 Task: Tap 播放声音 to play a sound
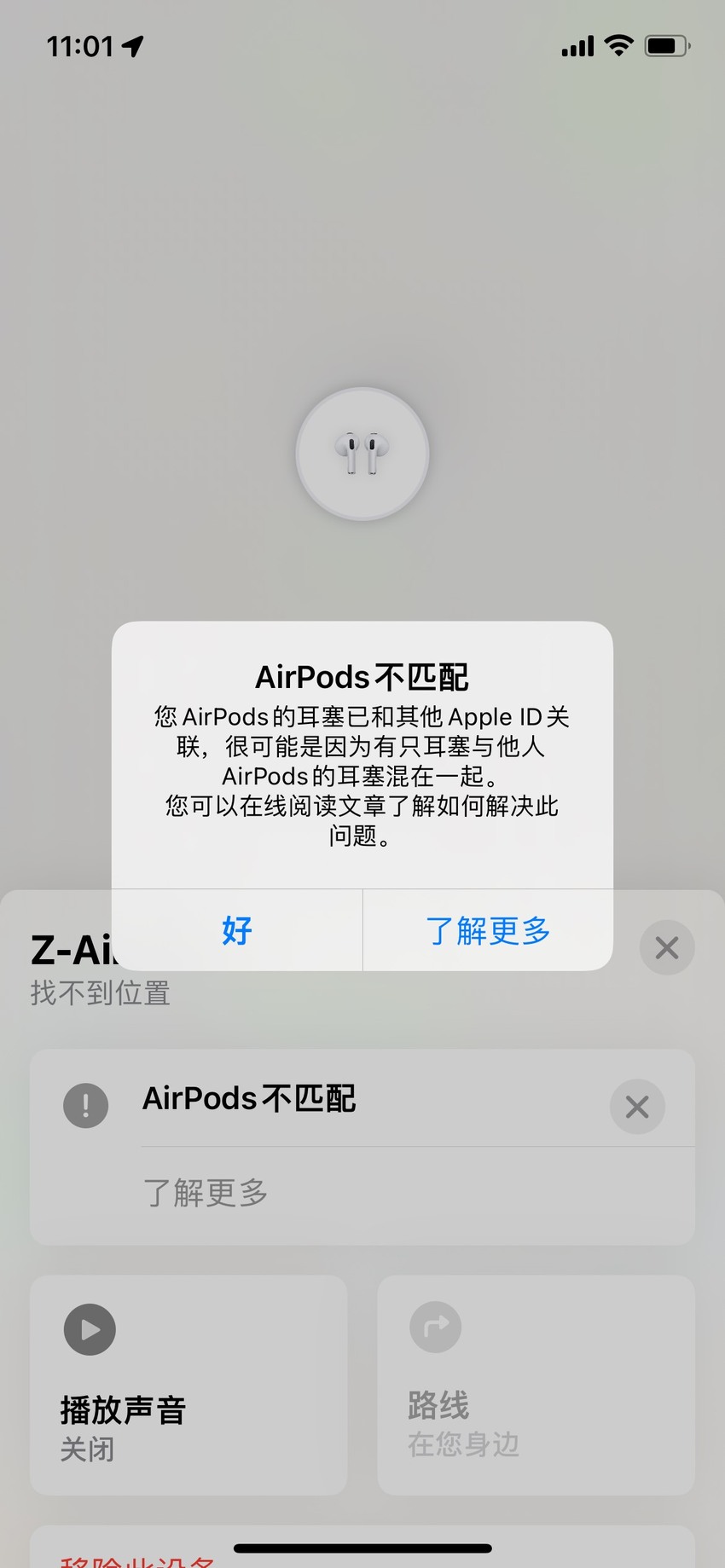point(188,1385)
